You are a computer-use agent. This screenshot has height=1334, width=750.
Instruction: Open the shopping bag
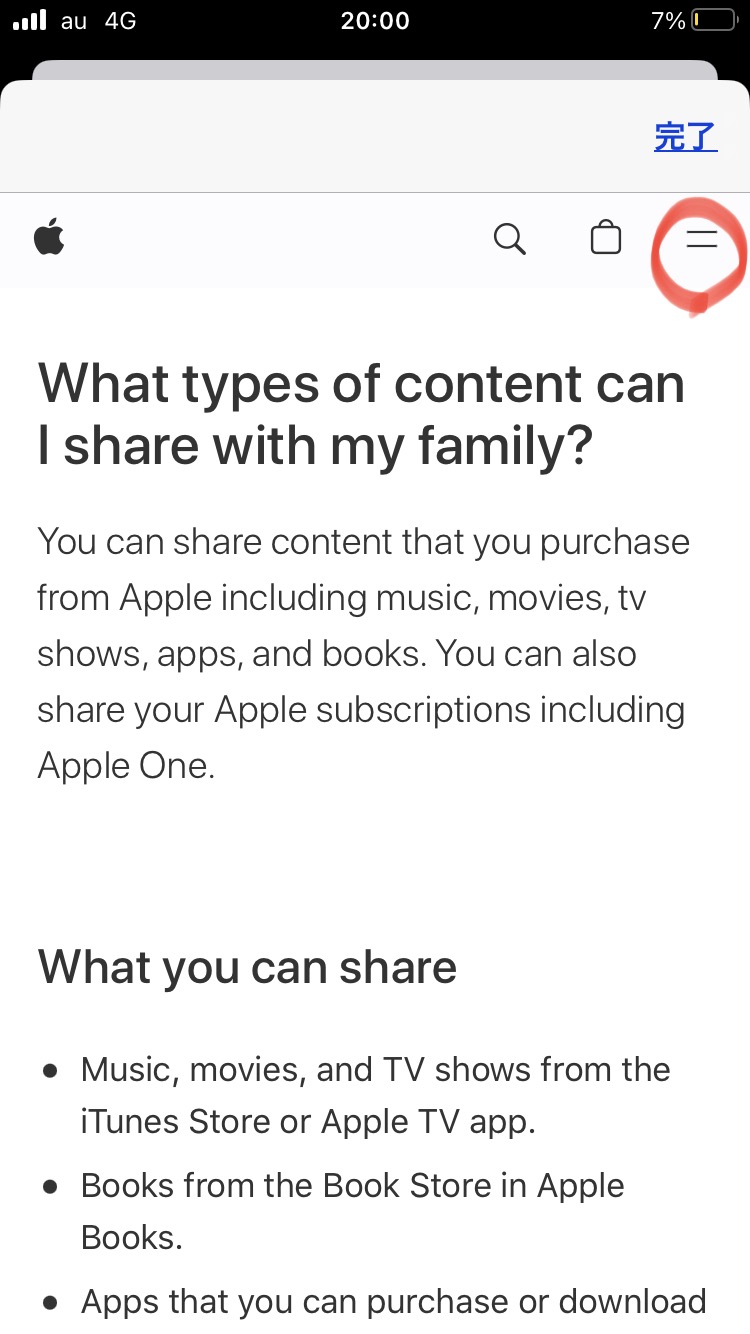(x=606, y=238)
